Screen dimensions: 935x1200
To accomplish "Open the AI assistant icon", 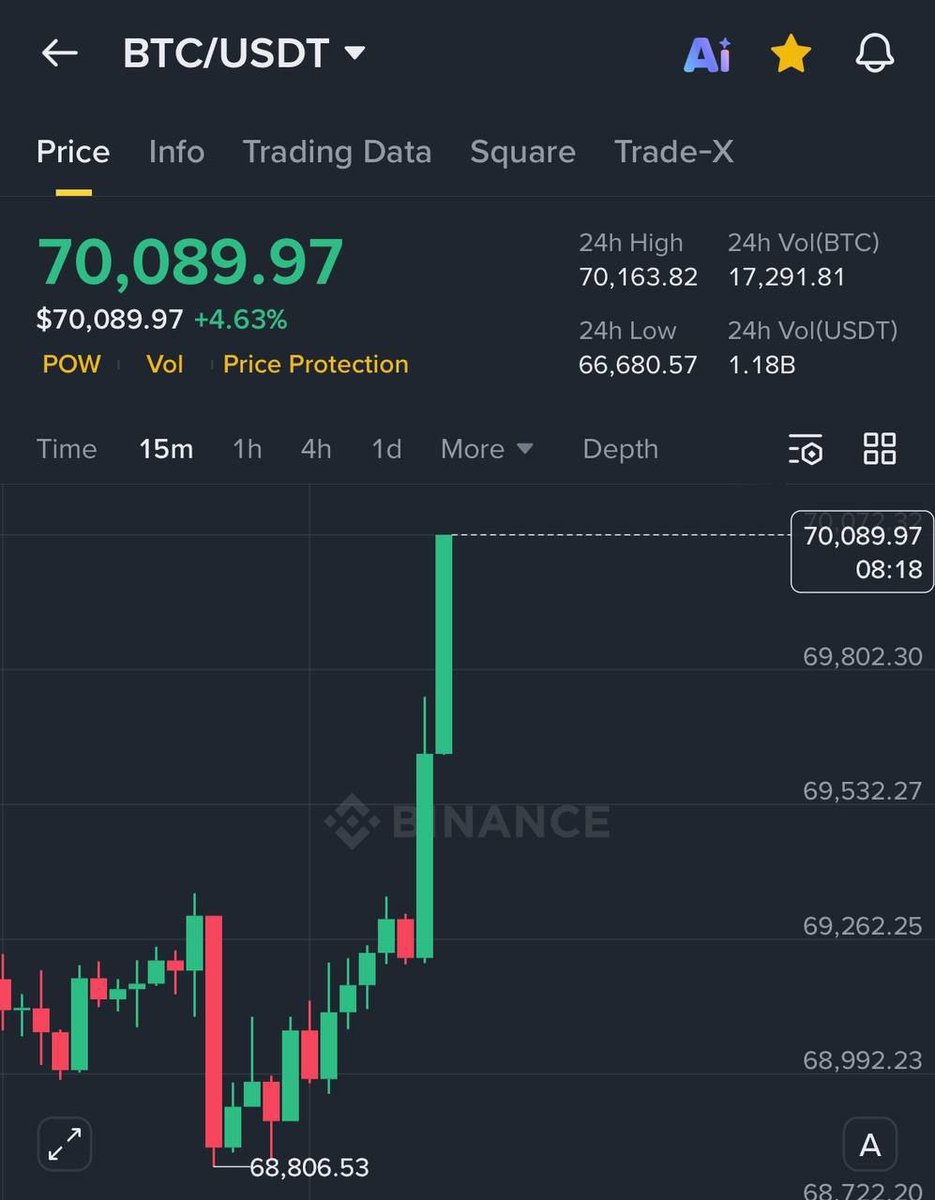I will click(x=707, y=55).
